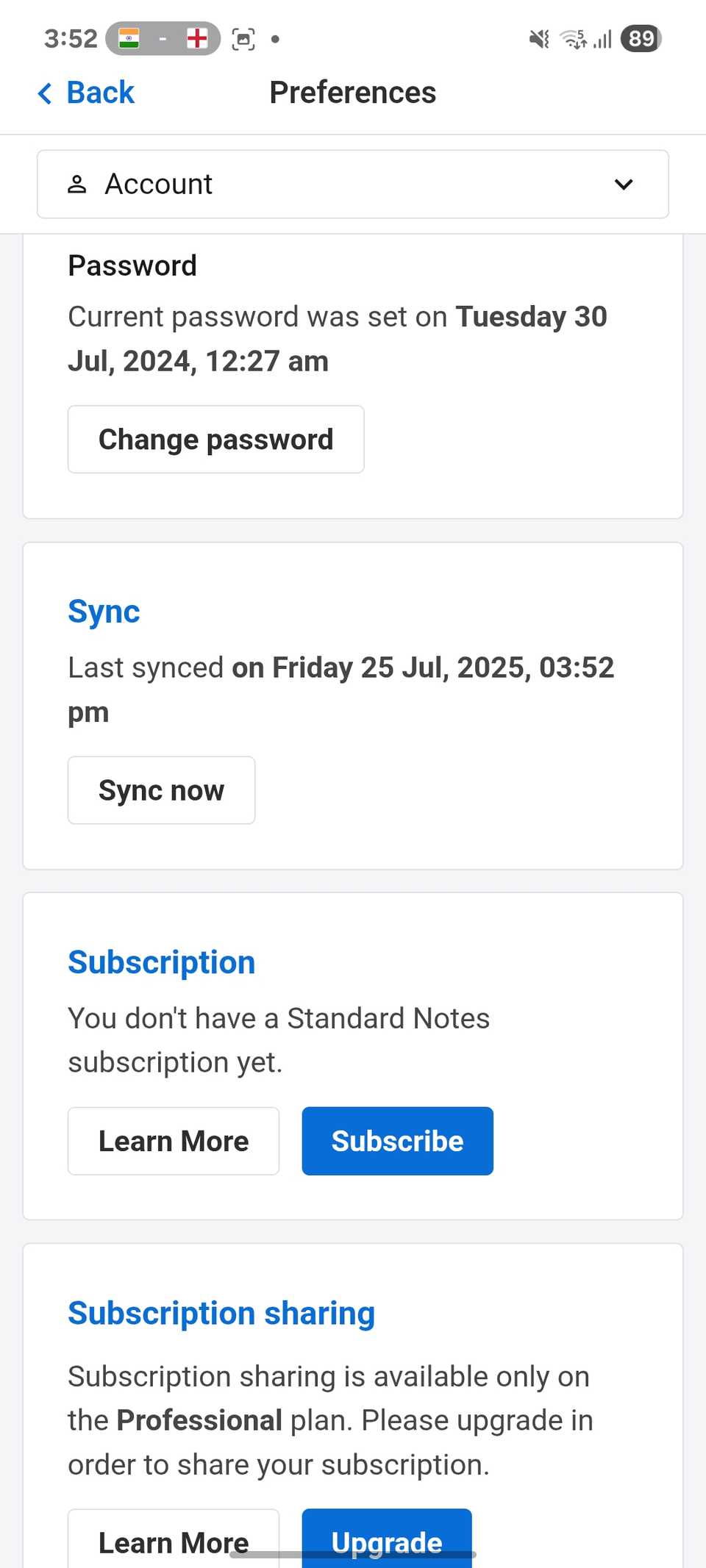
Task: Tap the person icon beside Account
Action: (79, 184)
